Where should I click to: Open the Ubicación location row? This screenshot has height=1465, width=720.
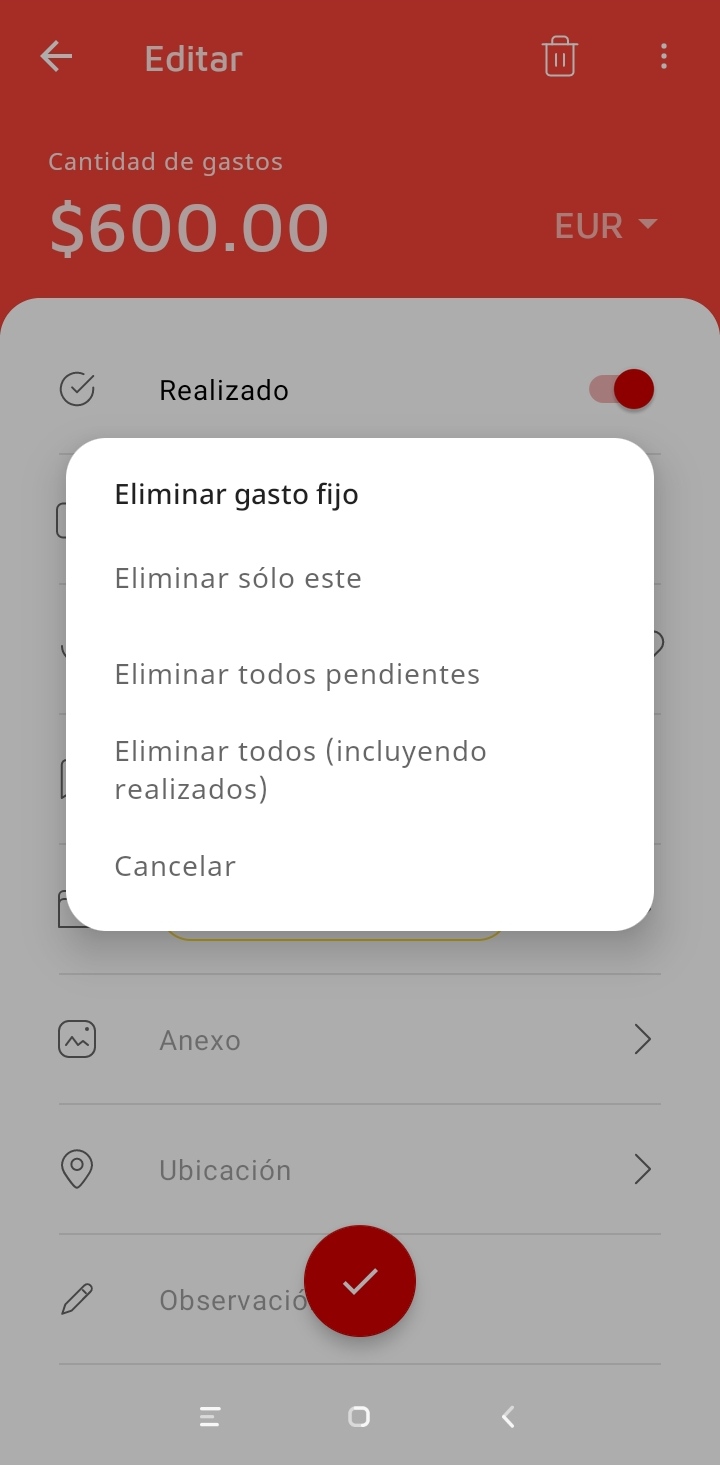360,1170
